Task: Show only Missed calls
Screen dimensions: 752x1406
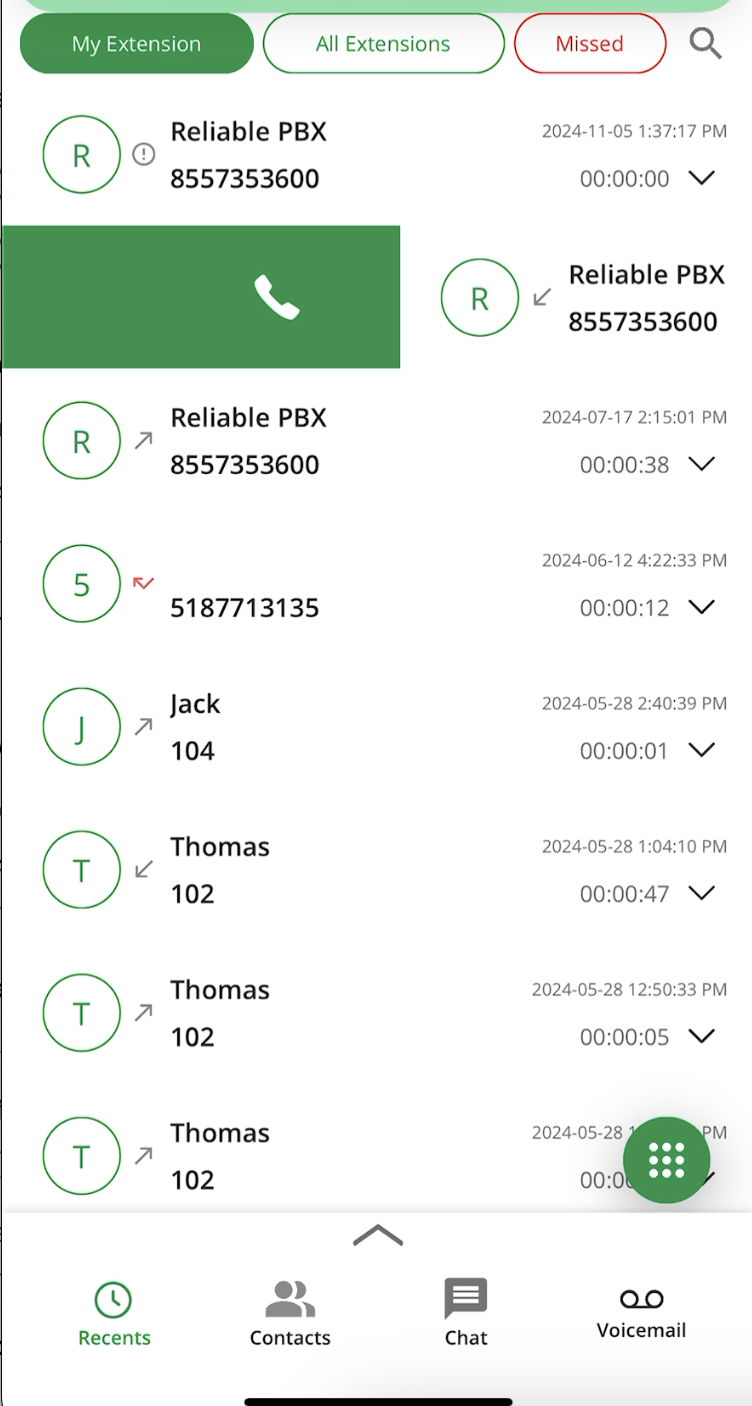Action: point(590,43)
